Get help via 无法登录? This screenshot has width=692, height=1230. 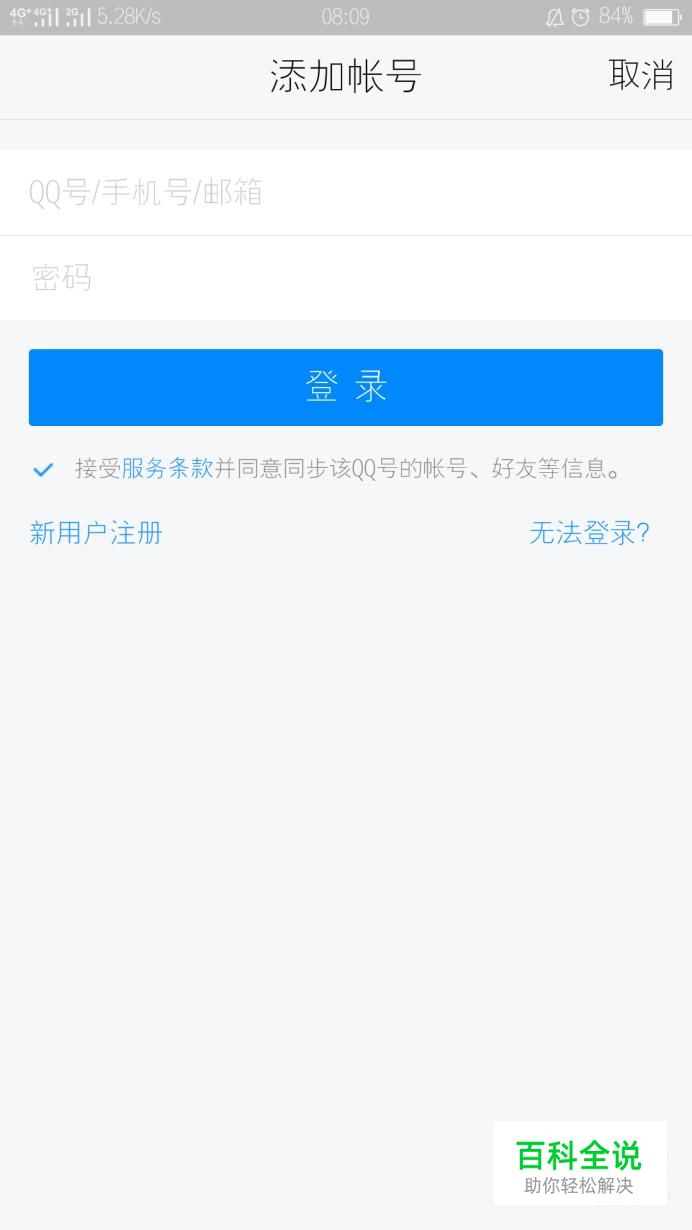pos(589,533)
